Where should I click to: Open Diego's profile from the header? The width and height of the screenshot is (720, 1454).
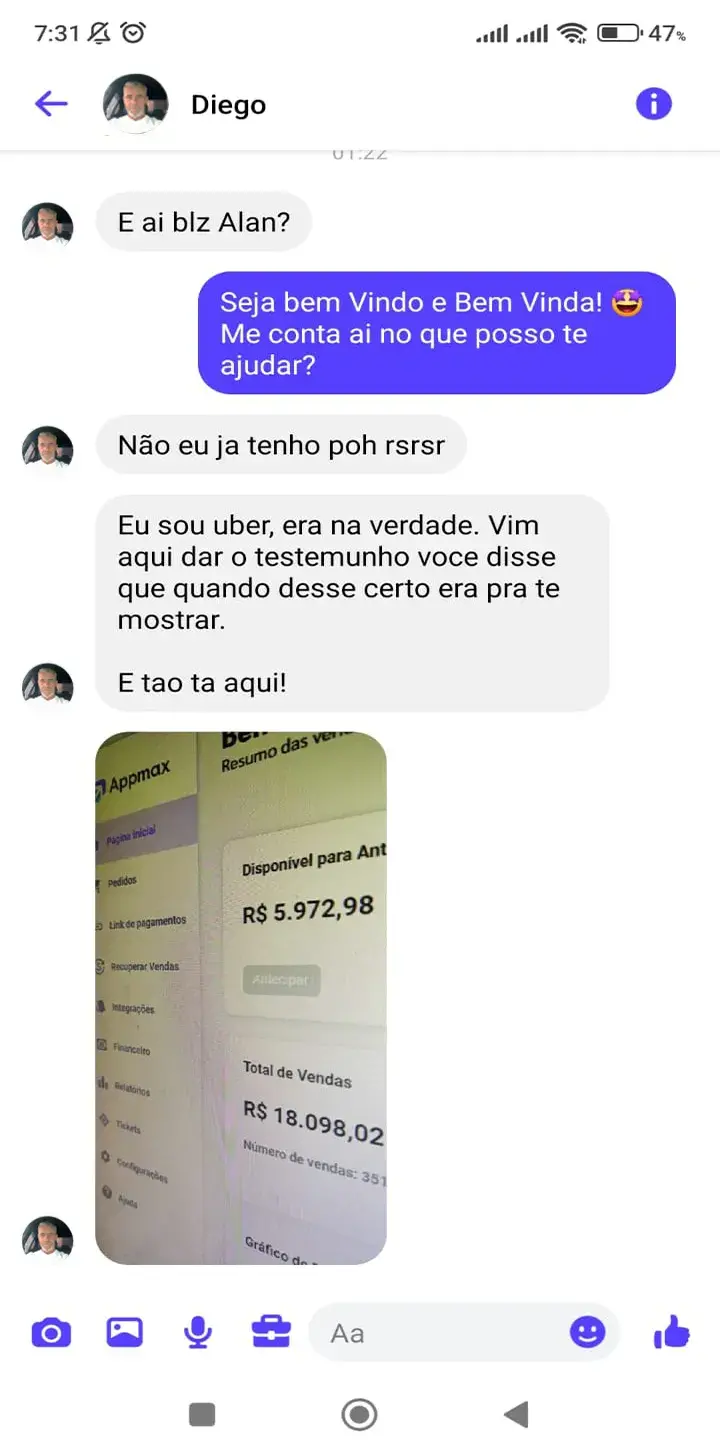point(228,105)
